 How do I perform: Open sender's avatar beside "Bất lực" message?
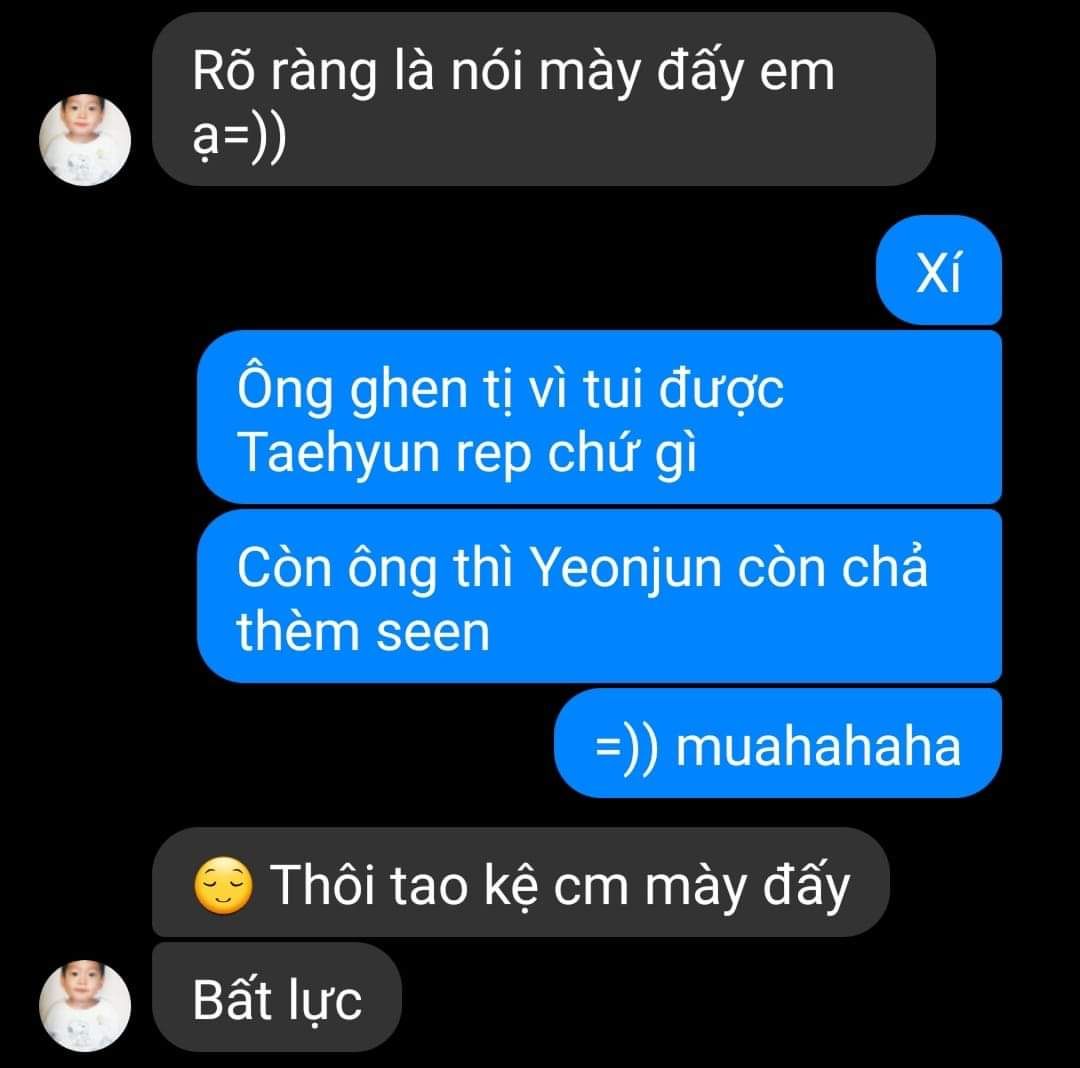(85, 1005)
